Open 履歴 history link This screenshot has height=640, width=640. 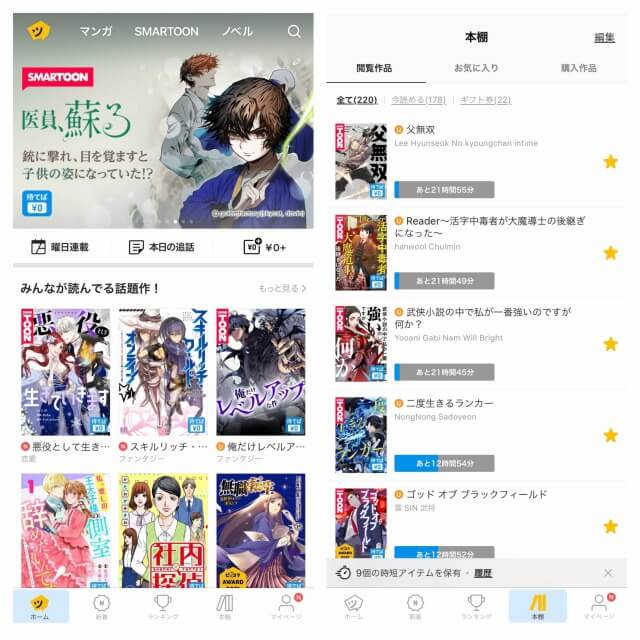(483, 573)
